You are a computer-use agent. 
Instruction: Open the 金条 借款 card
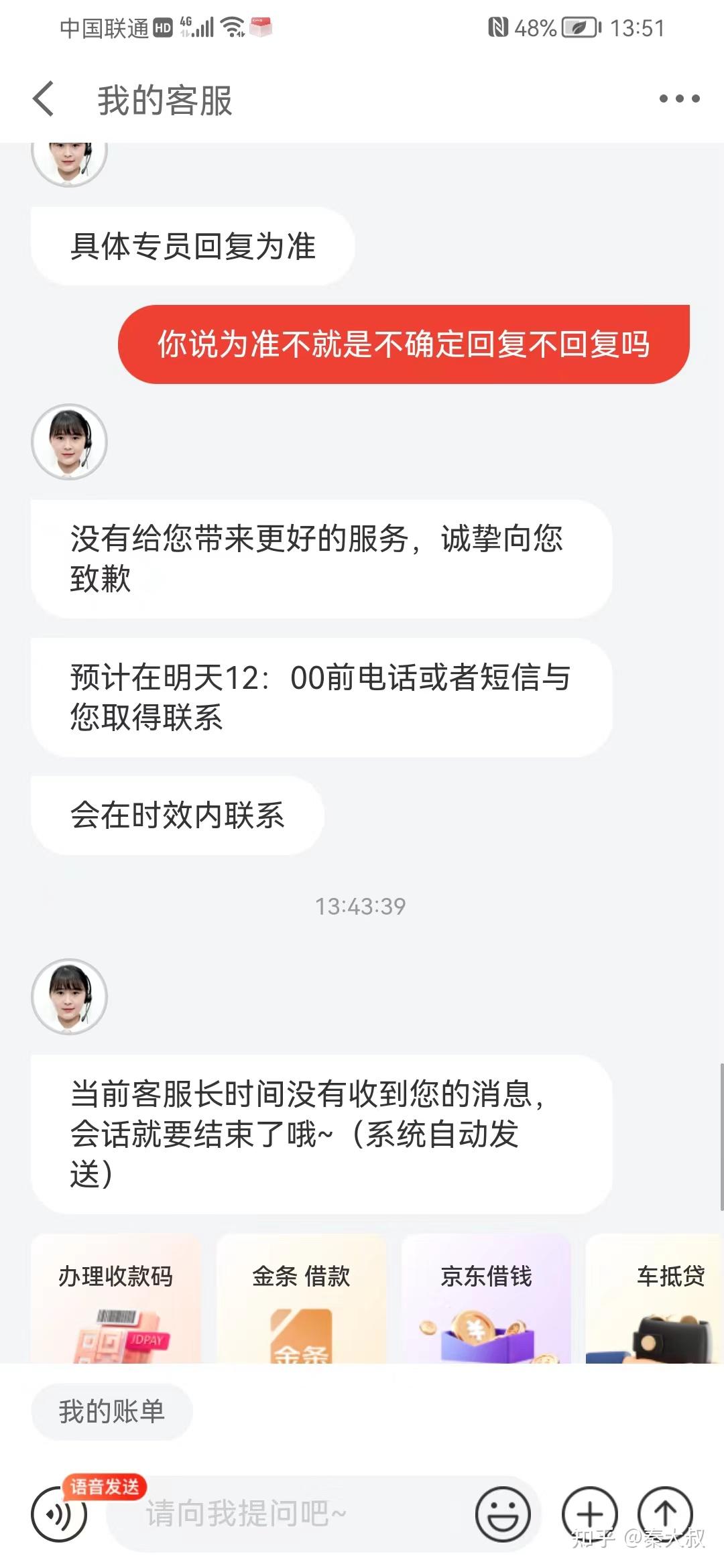(301, 1299)
